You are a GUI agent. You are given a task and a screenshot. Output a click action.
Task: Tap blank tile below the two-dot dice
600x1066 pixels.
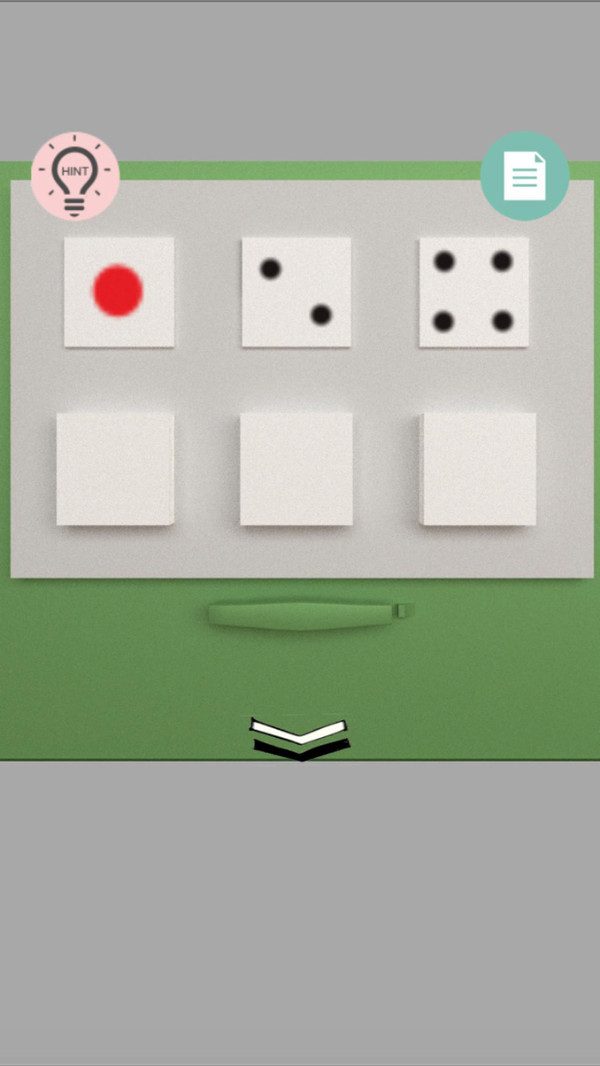click(x=296, y=469)
